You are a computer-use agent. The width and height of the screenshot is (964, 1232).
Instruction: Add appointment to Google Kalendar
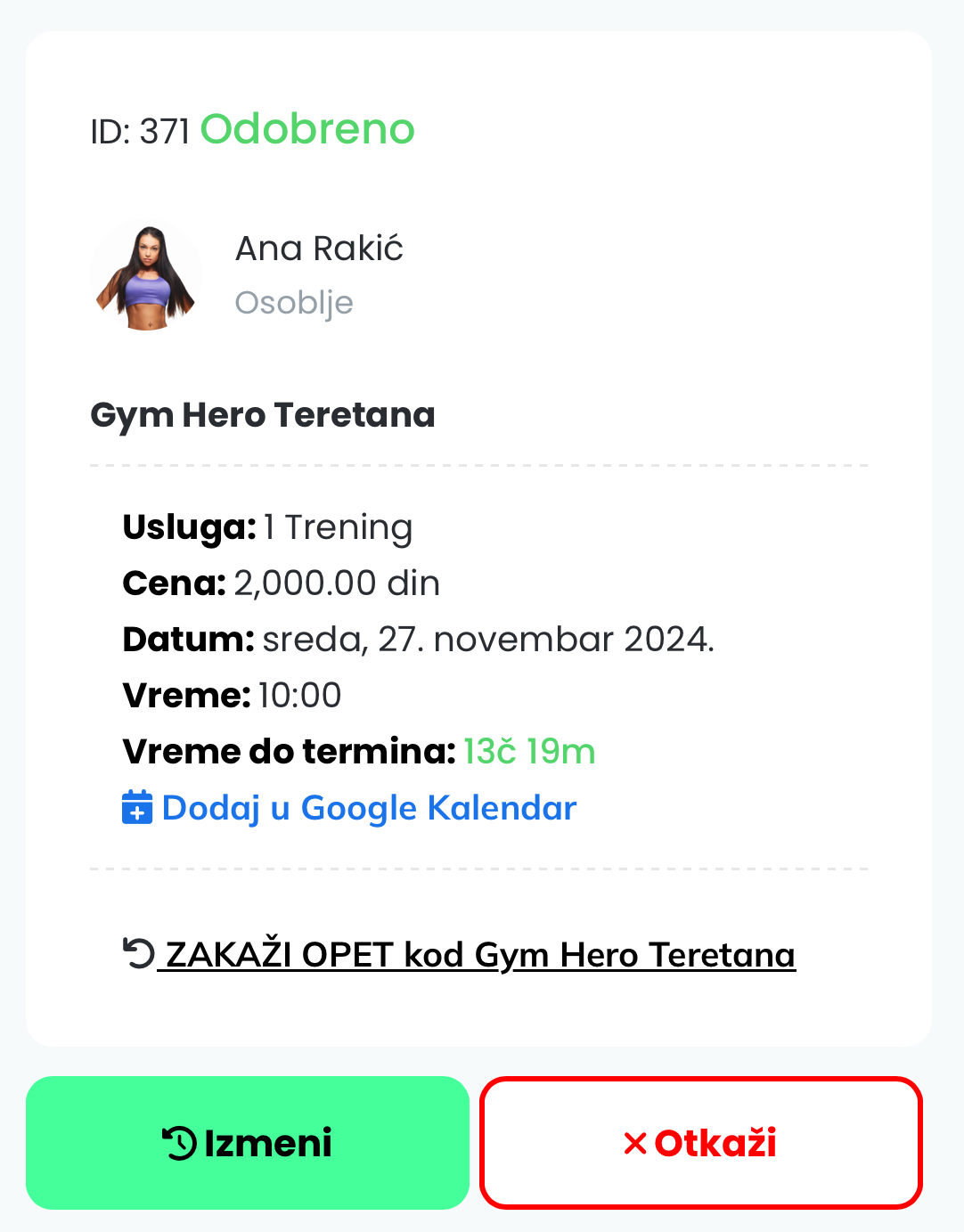click(x=349, y=808)
